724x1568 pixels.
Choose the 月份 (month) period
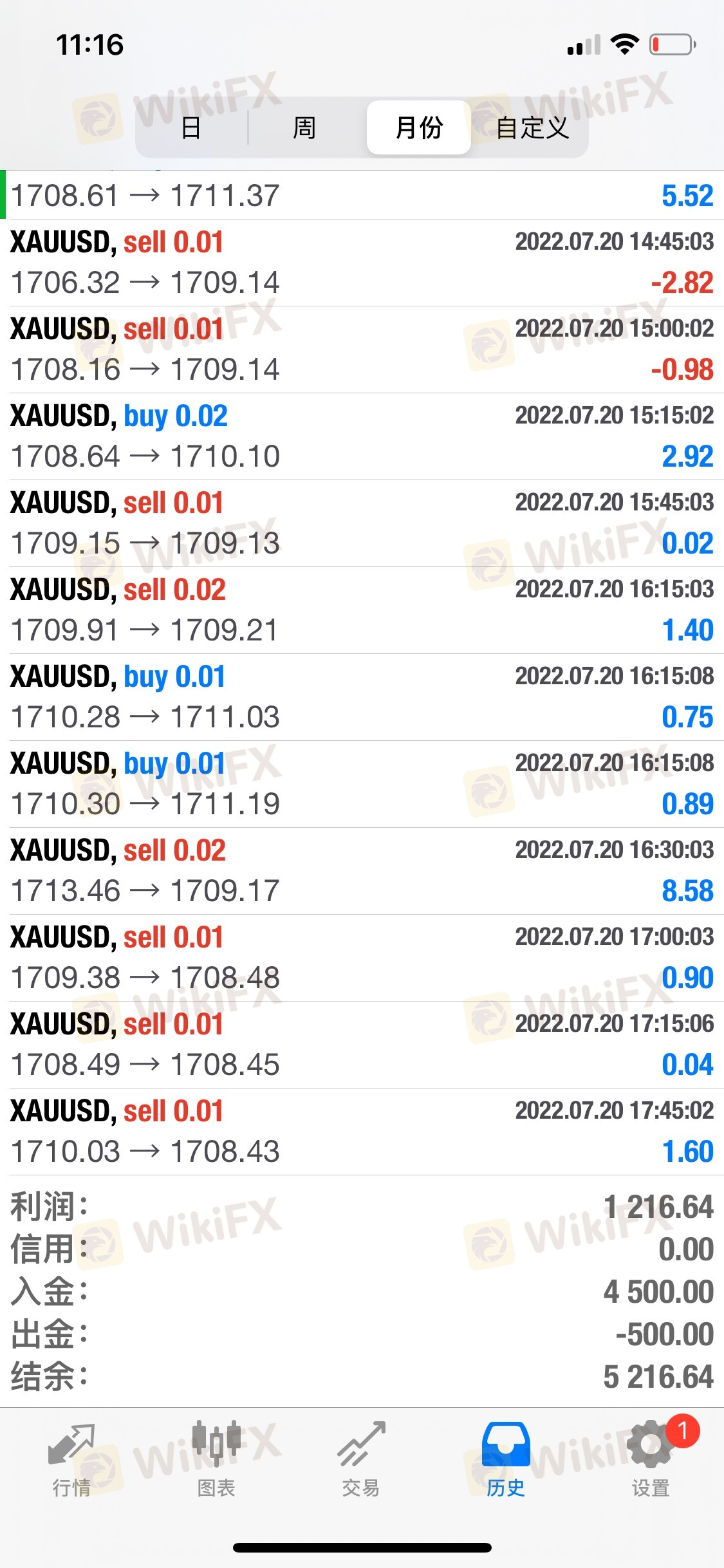click(x=418, y=127)
